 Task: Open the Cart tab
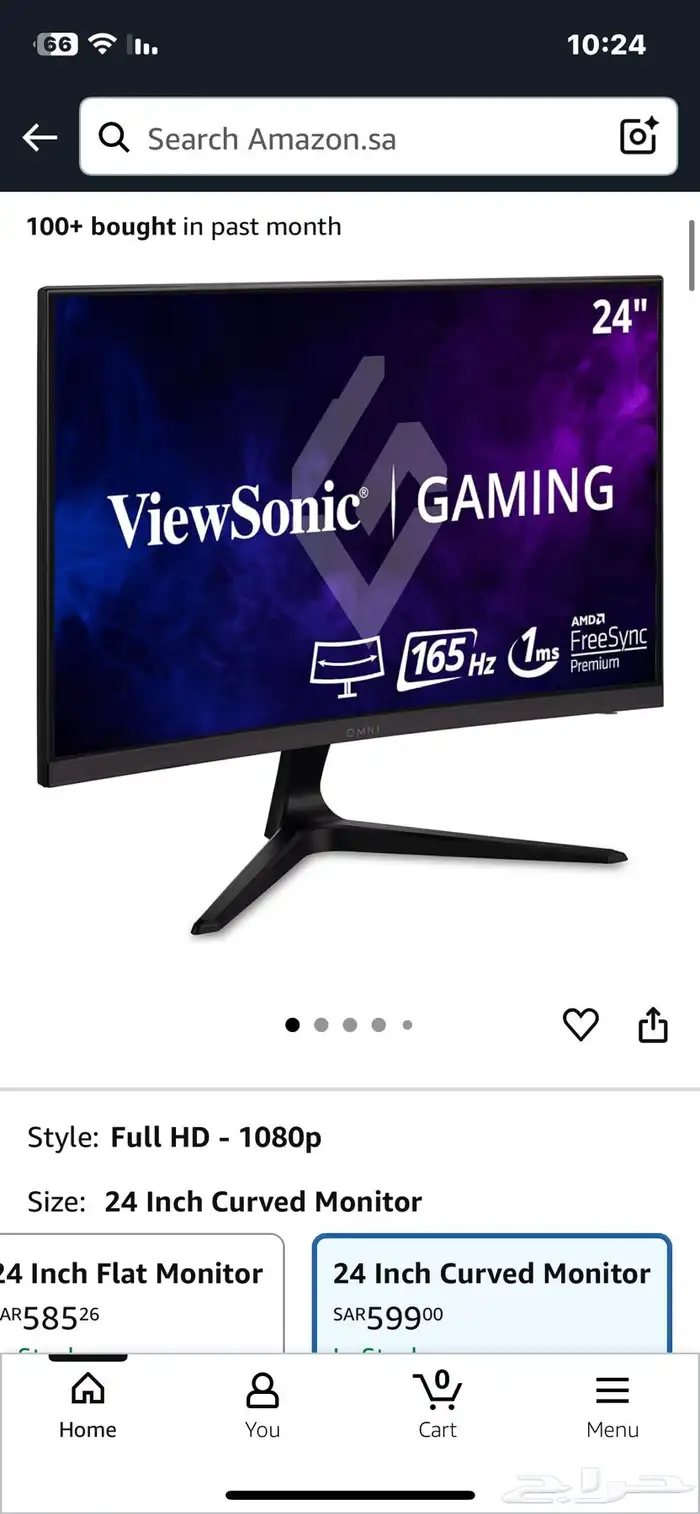pyautogui.click(x=437, y=1407)
